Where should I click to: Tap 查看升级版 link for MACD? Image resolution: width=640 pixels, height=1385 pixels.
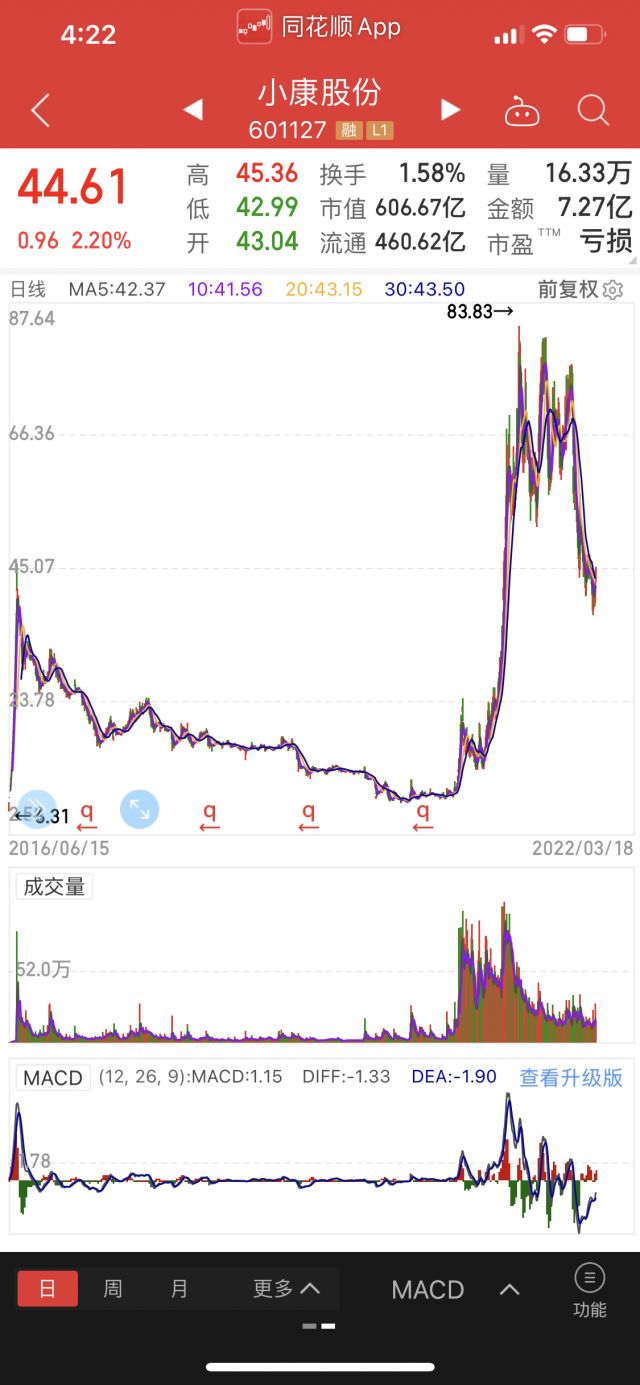pyautogui.click(x=571, y=1077)
